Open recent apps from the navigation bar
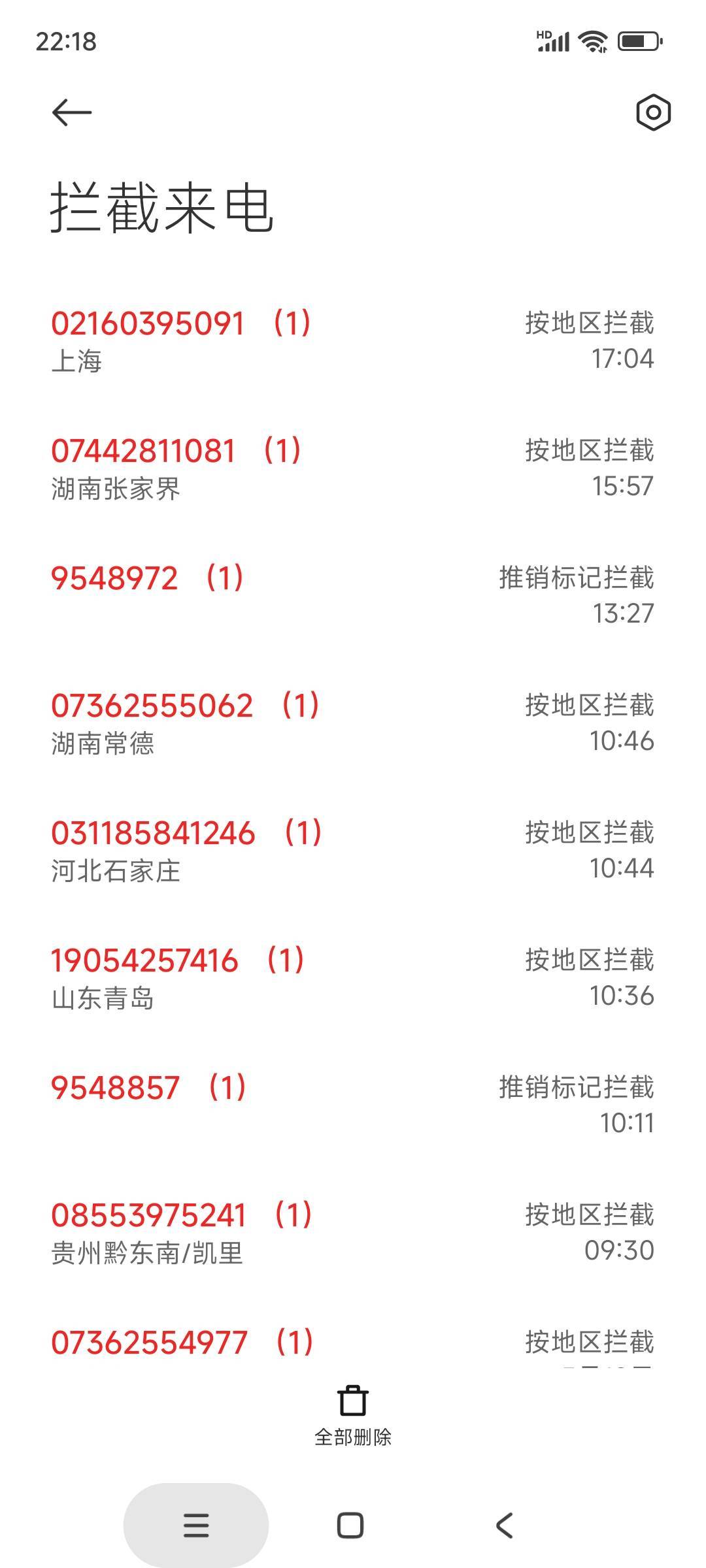This screenshot has height=1568, width=706. coord(196,1526)
